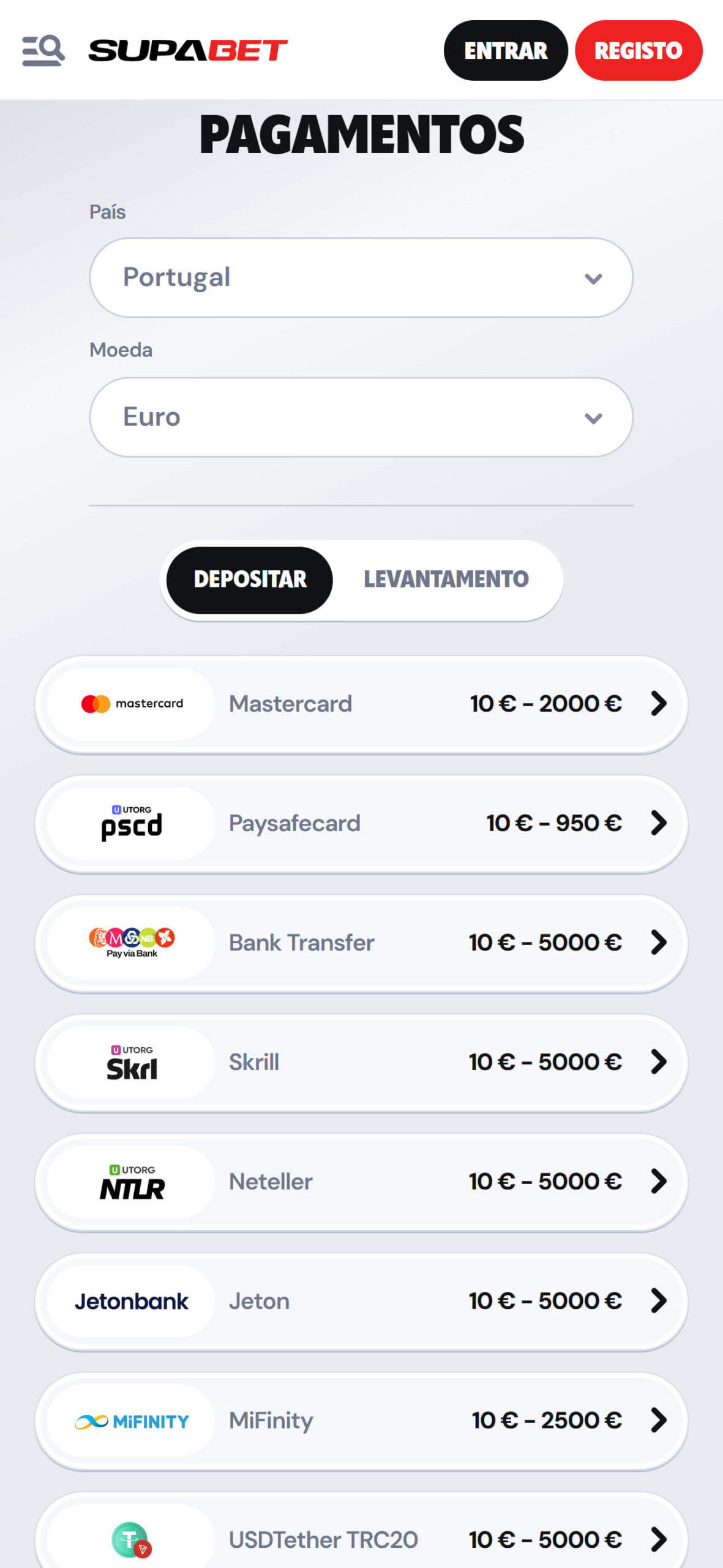This screenshot has width=723, height=1568.
Task: Click the USDTether coin icon
Action: point(132,1539)
